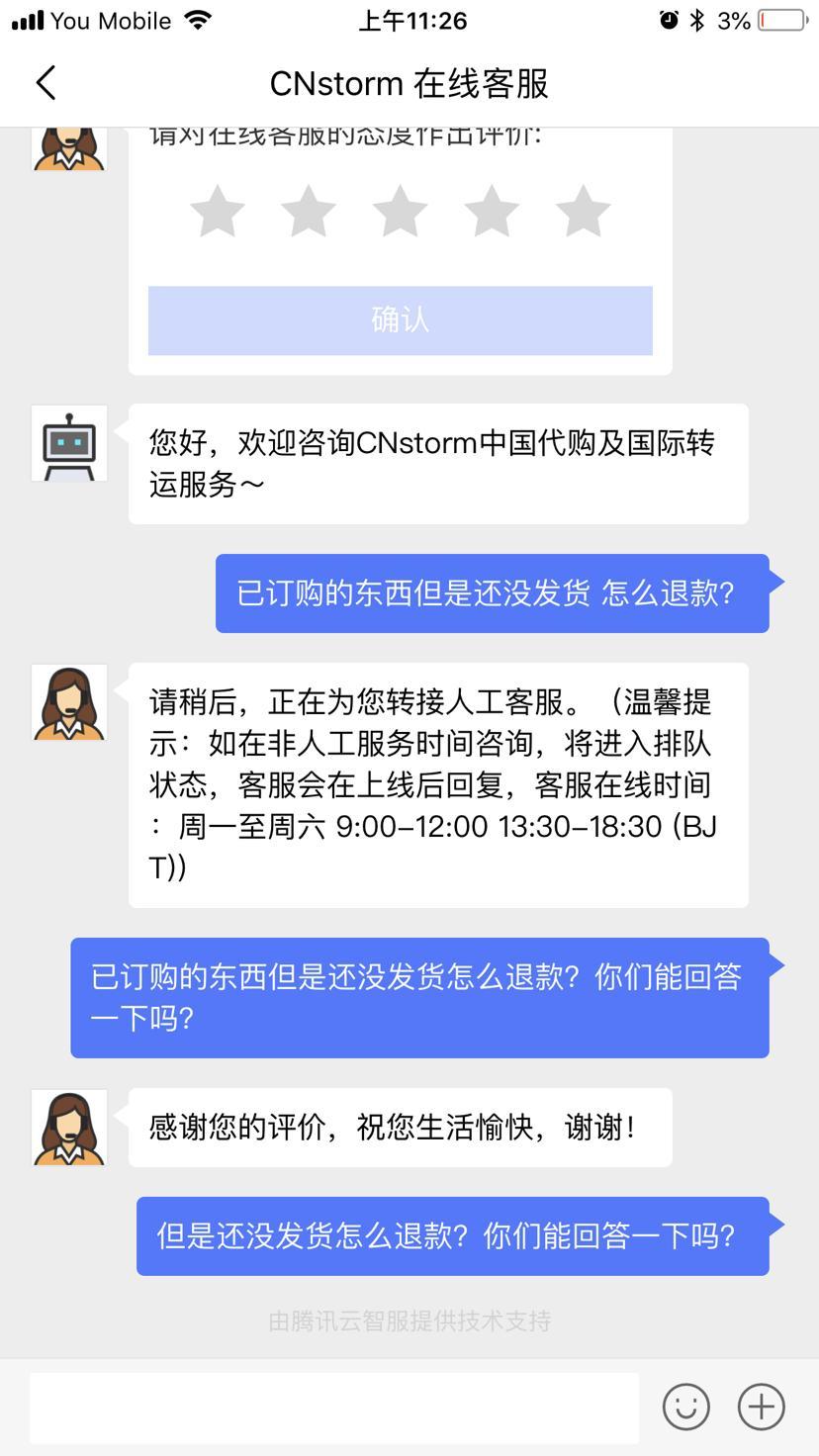Open the plus attachment menu
Screen dimensions: 819x1456
[x=762, y=1407]
